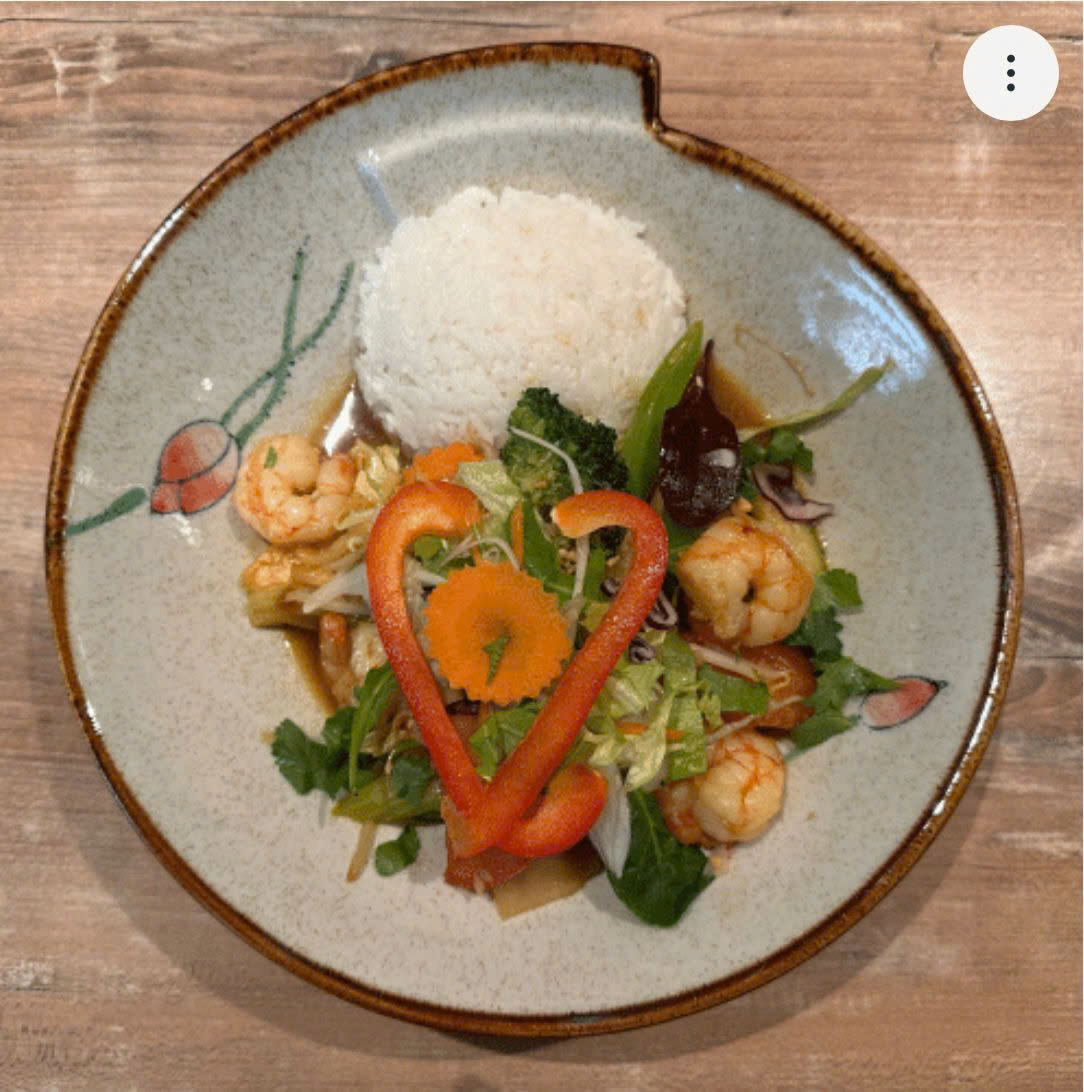The height and width of the screenshot is (1092, 1084).
Task: Open the three-dot overflow menu
Action: point(1010,73)
